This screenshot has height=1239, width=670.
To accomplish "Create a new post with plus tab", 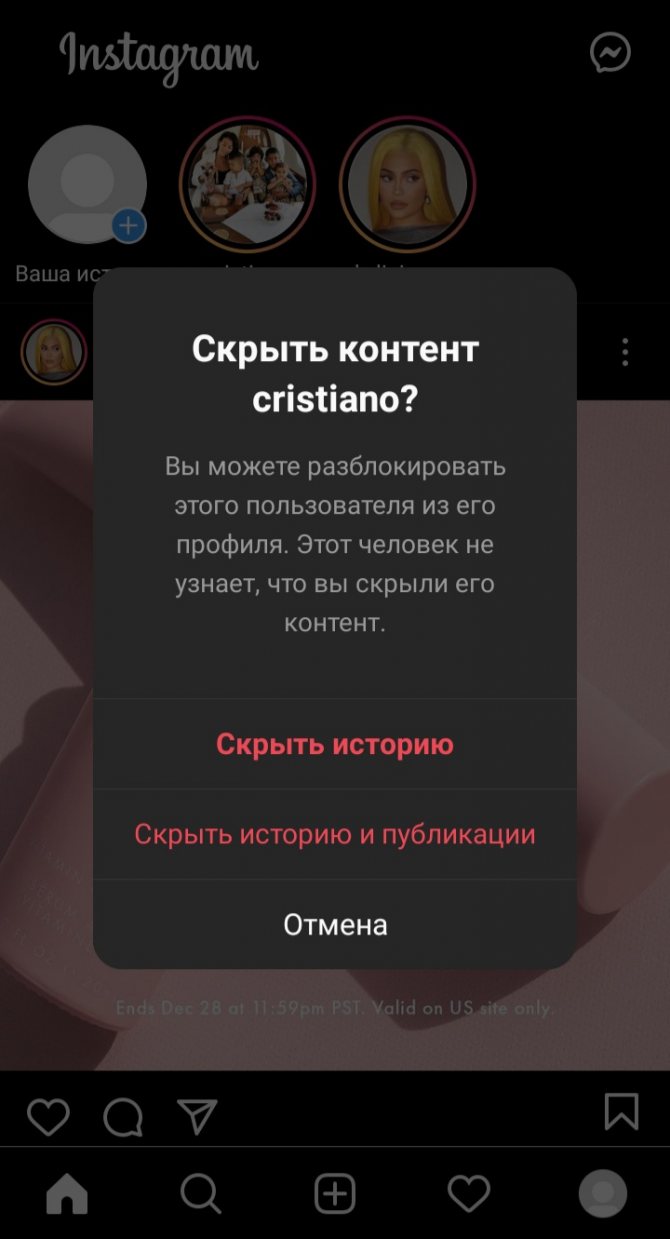I will pyautogui.click(x=335, y=1193).
